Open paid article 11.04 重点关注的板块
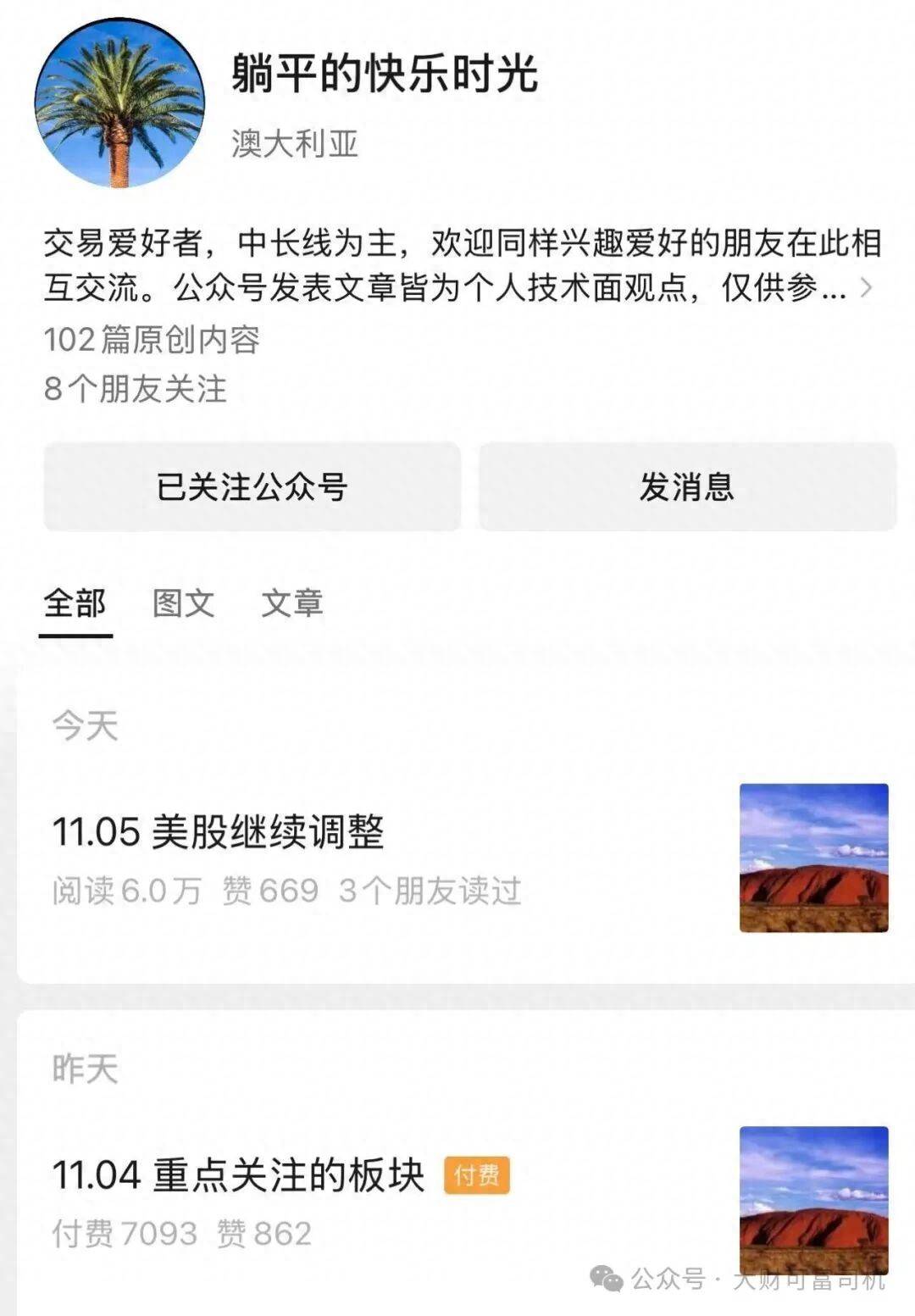915x1316 pixels. click(238, 1175)
